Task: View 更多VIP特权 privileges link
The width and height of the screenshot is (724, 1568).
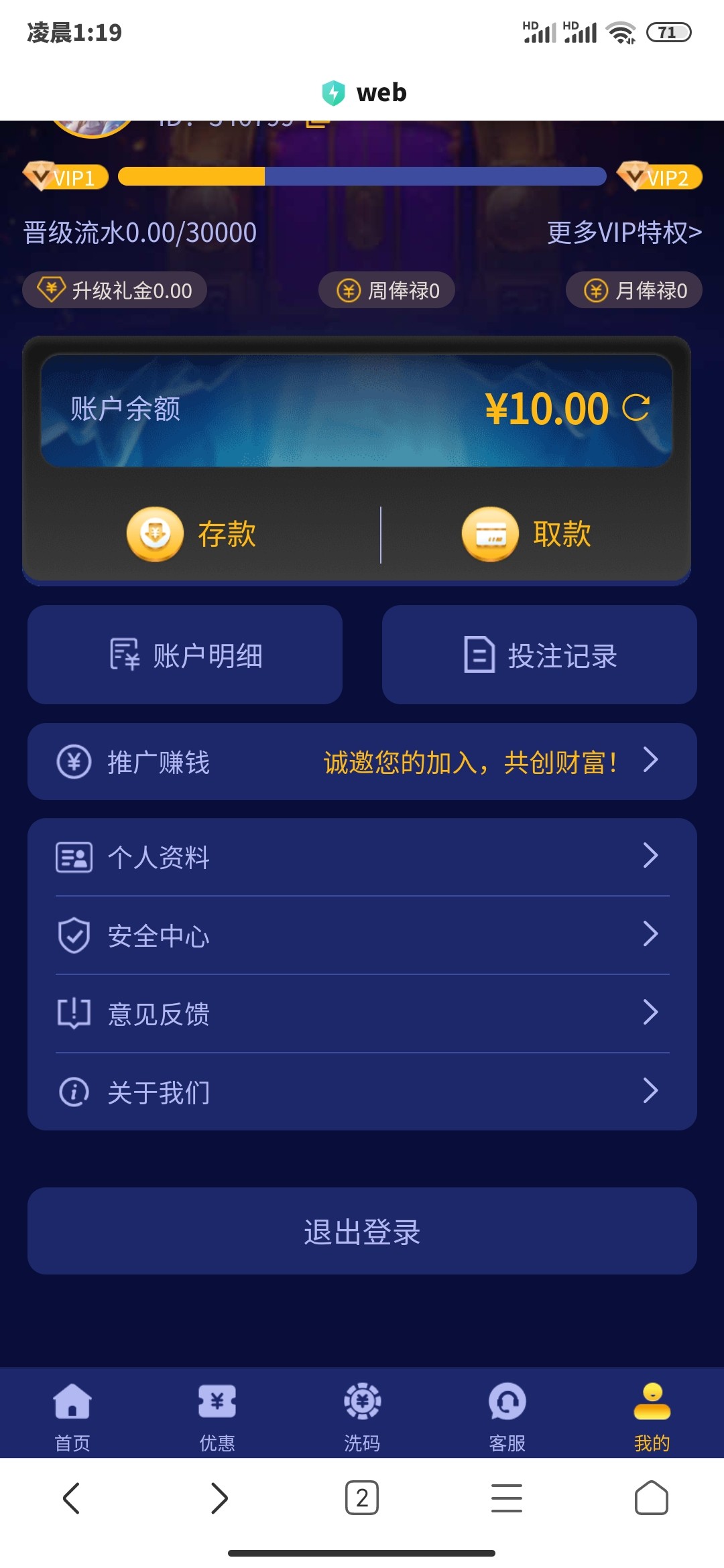Action: point(624,233)
